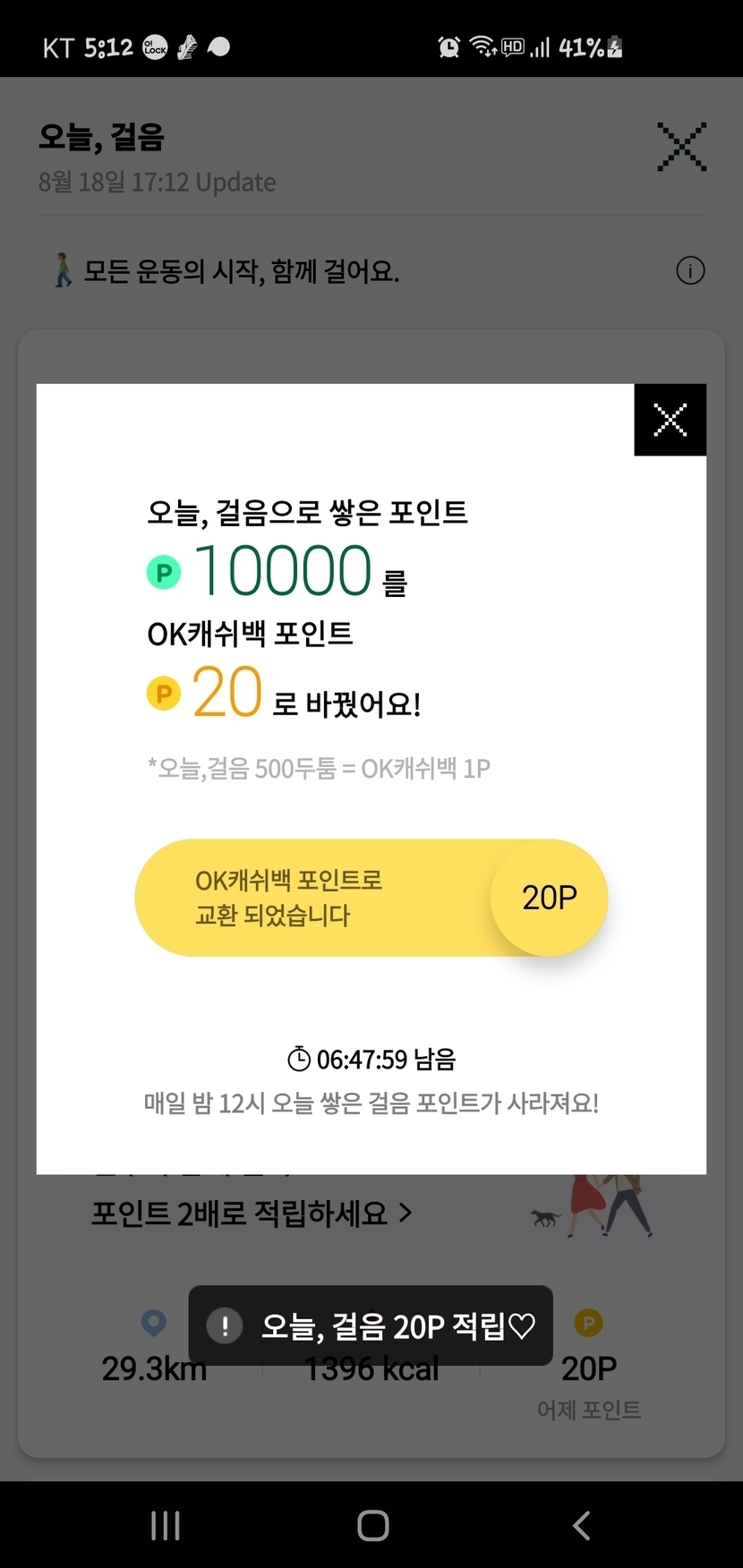Close the OK캐쉬백 points exchange popup
Viewport: 743px width, 1568px height.
pyautogui.click(x=670, y=420)
